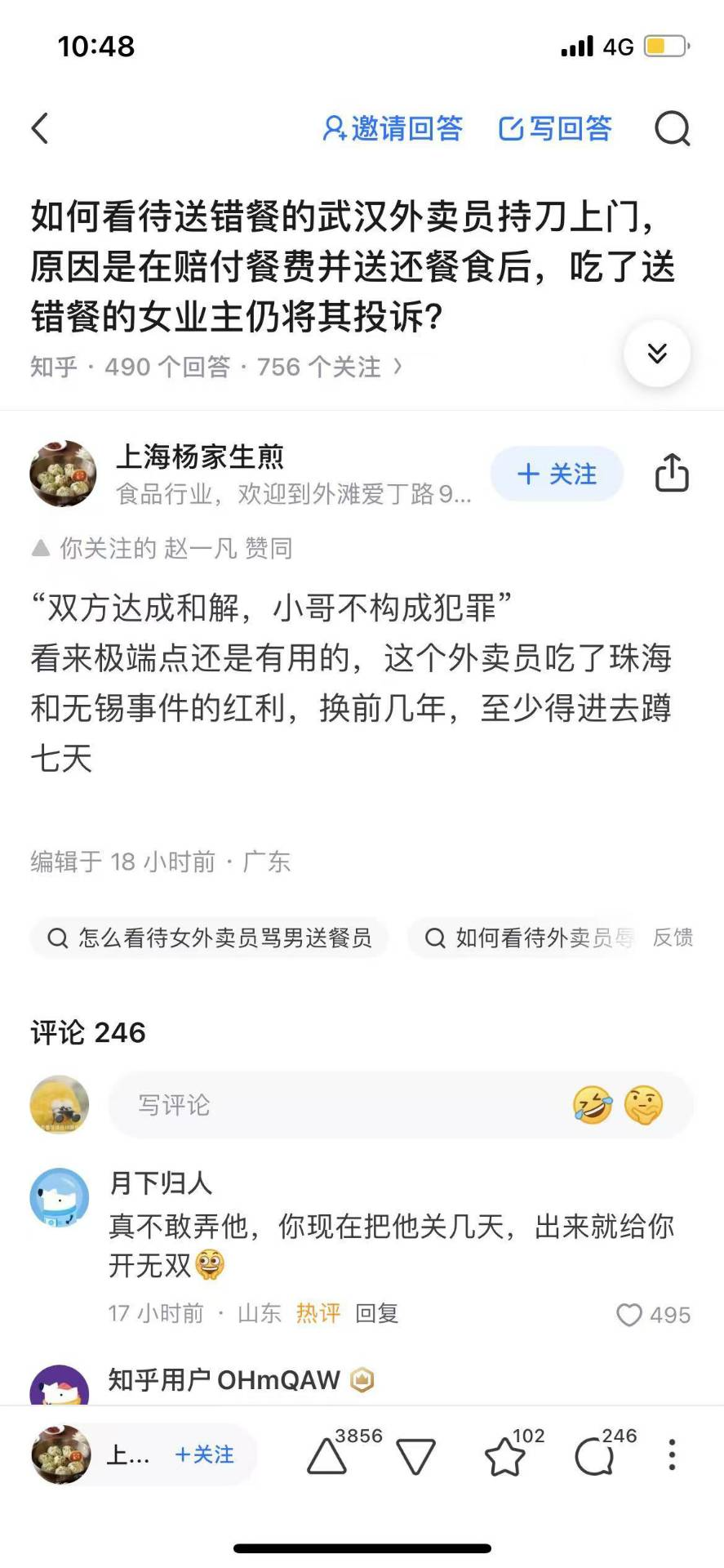Screen dimensions: 724x1568
Task: Expand the question with the double-chevron button
Action: (657, 353)
